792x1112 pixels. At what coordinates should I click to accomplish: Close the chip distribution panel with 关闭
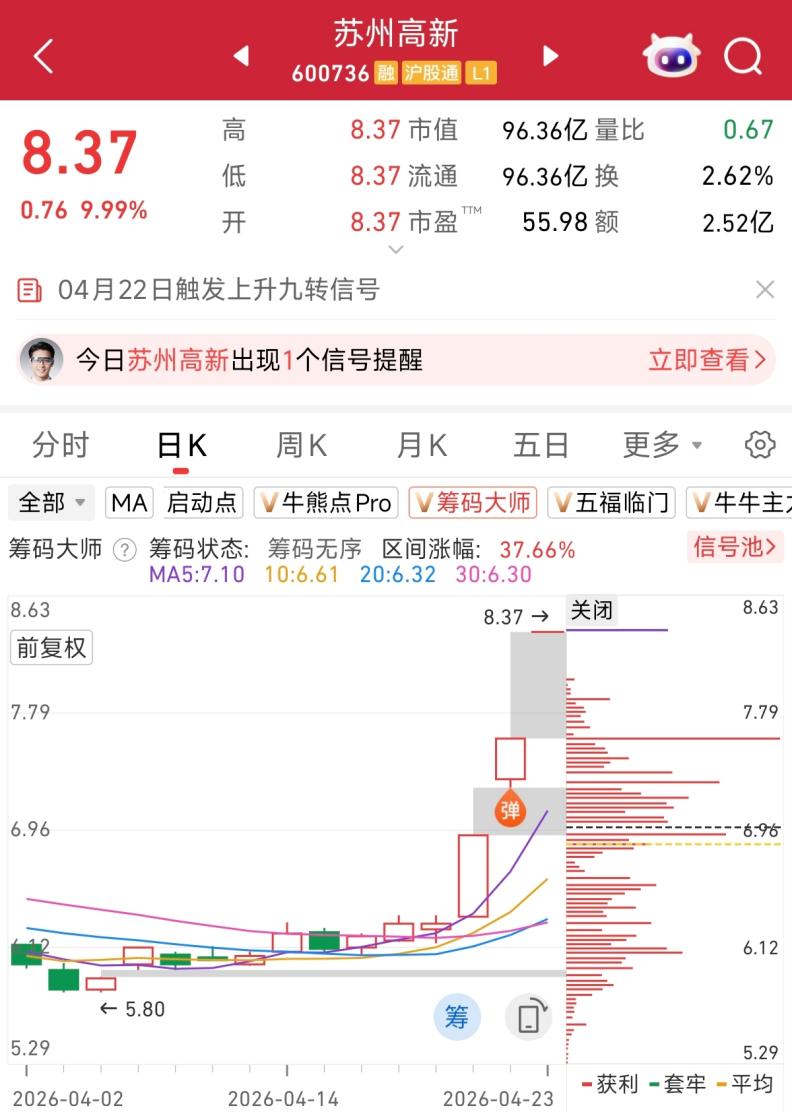591,610
